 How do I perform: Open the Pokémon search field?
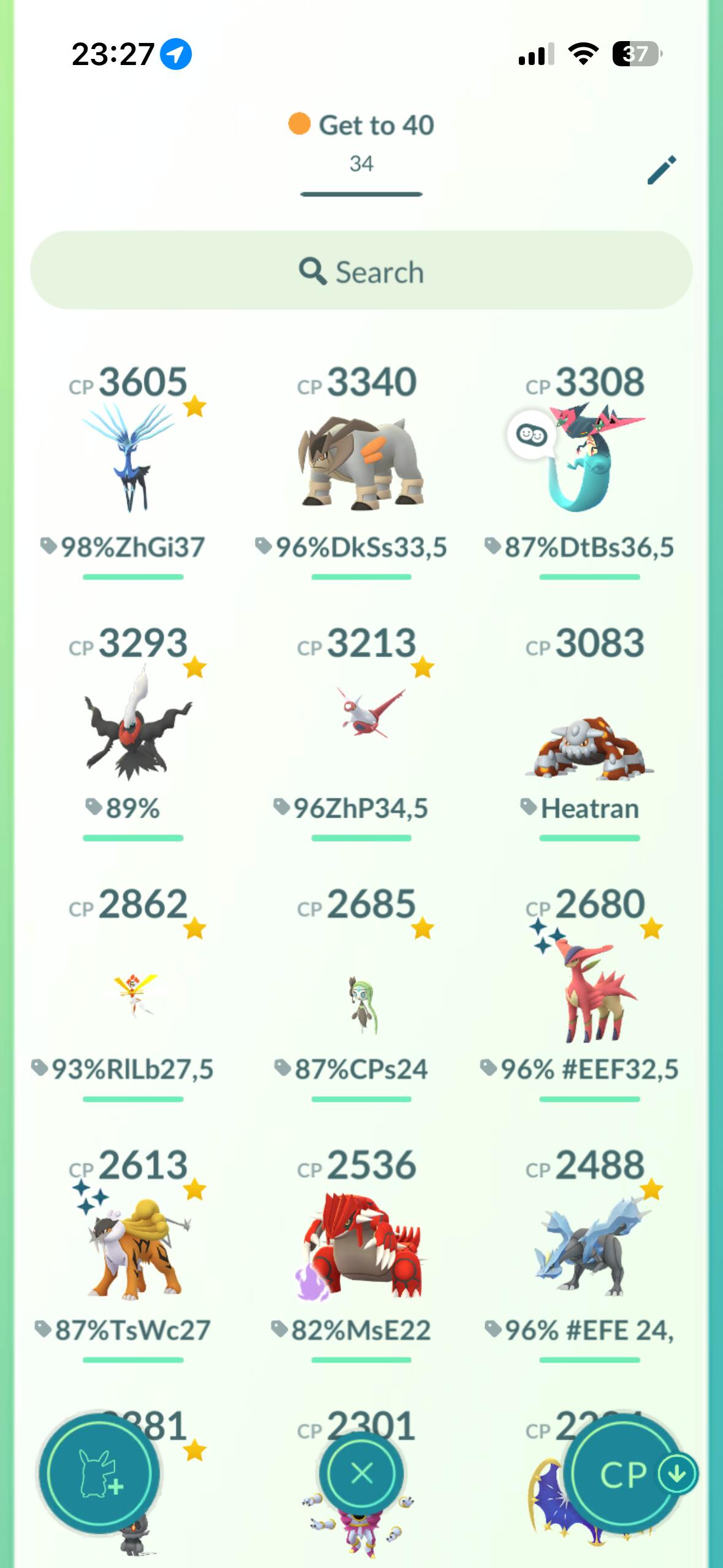(x=361, y=271)
